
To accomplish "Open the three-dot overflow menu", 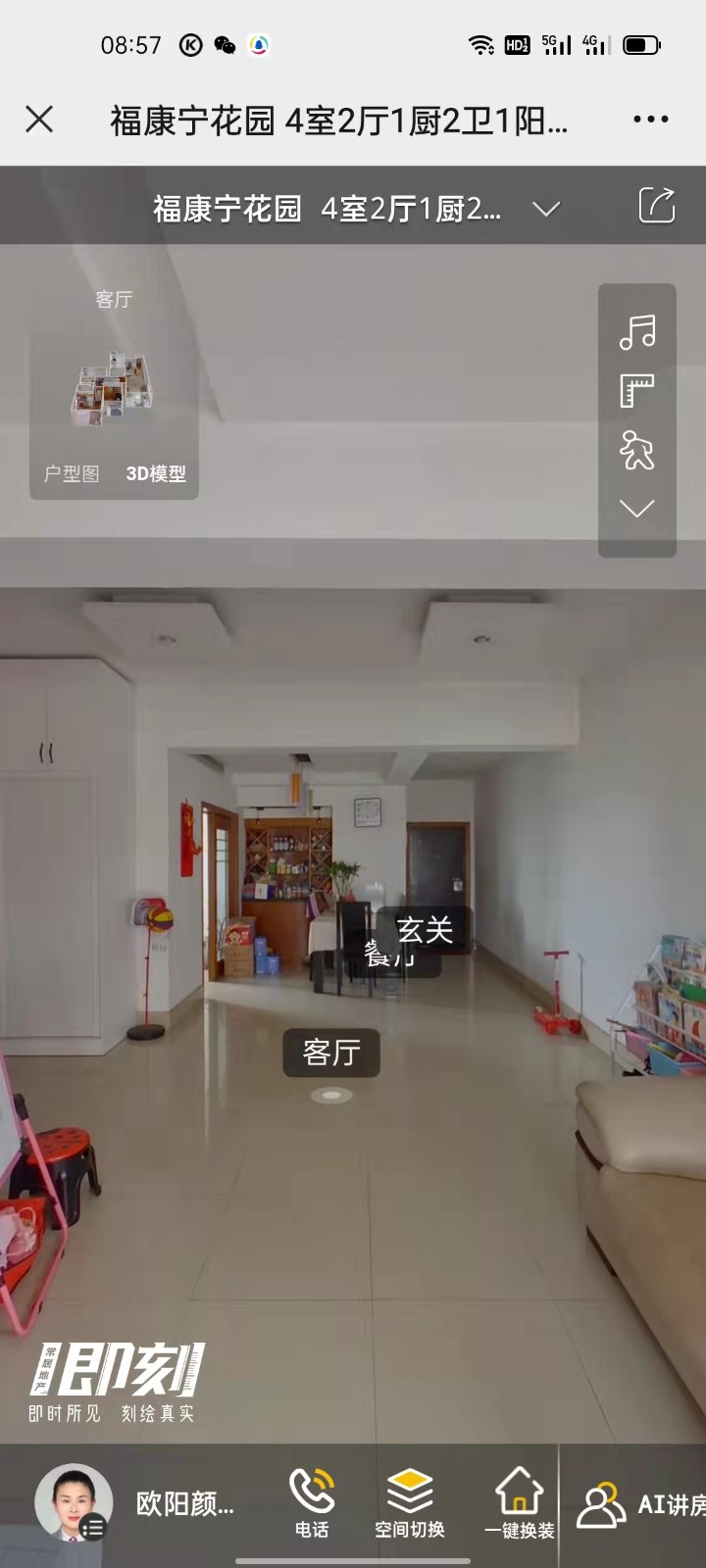I will (650, 120).
